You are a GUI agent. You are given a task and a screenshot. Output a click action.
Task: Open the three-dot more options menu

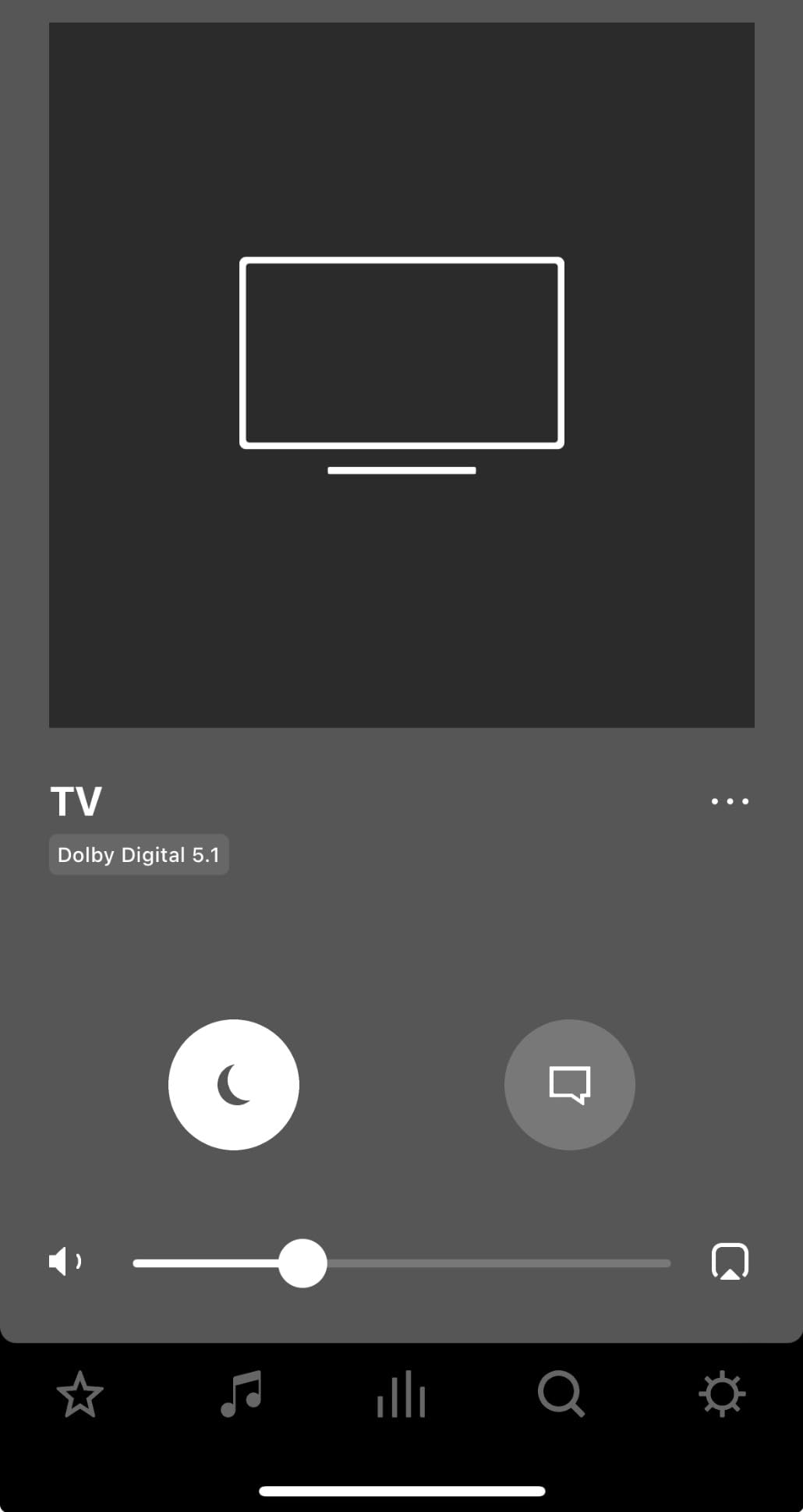(730, 801)
